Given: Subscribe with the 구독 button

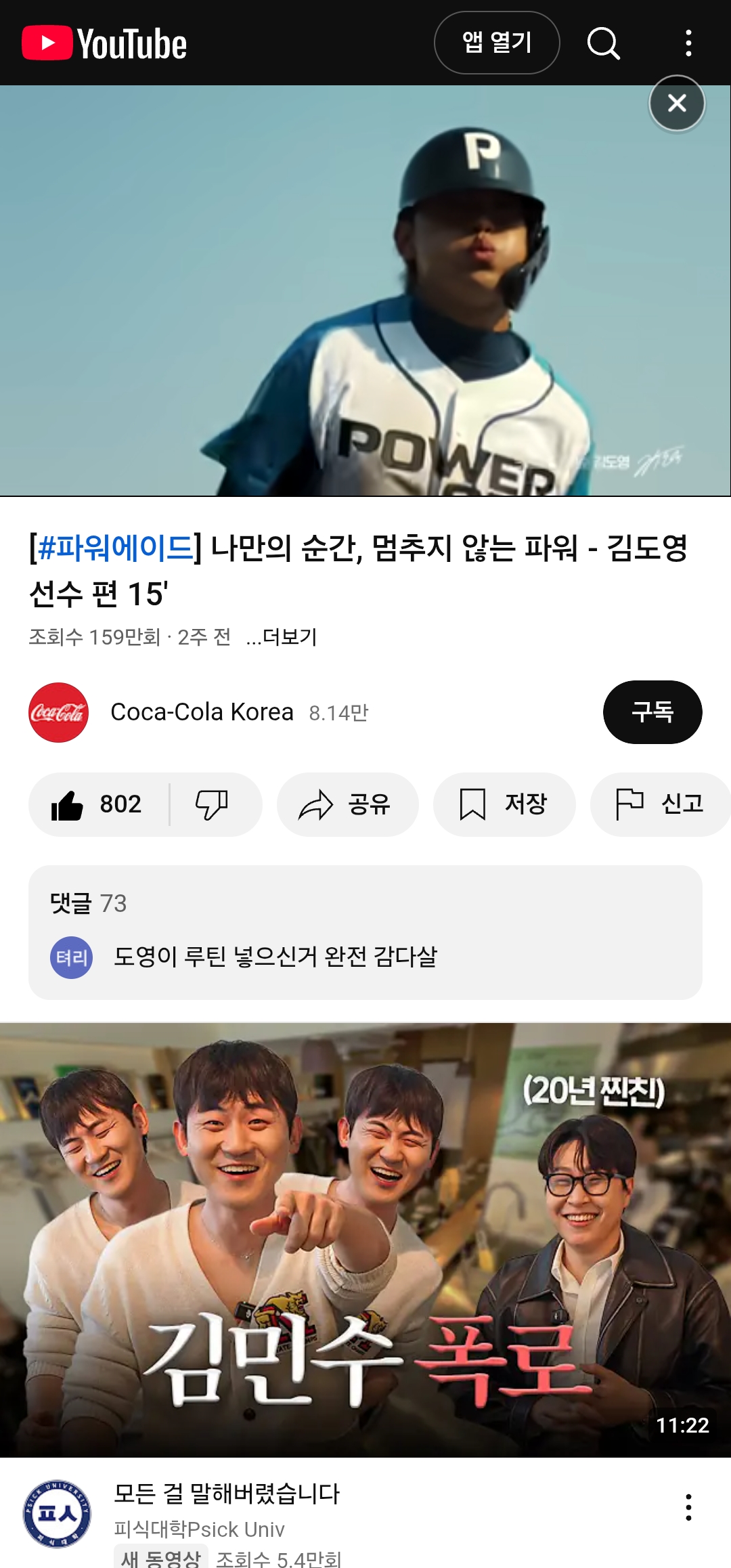Looking at the screenshot, I should coord(652,712).
